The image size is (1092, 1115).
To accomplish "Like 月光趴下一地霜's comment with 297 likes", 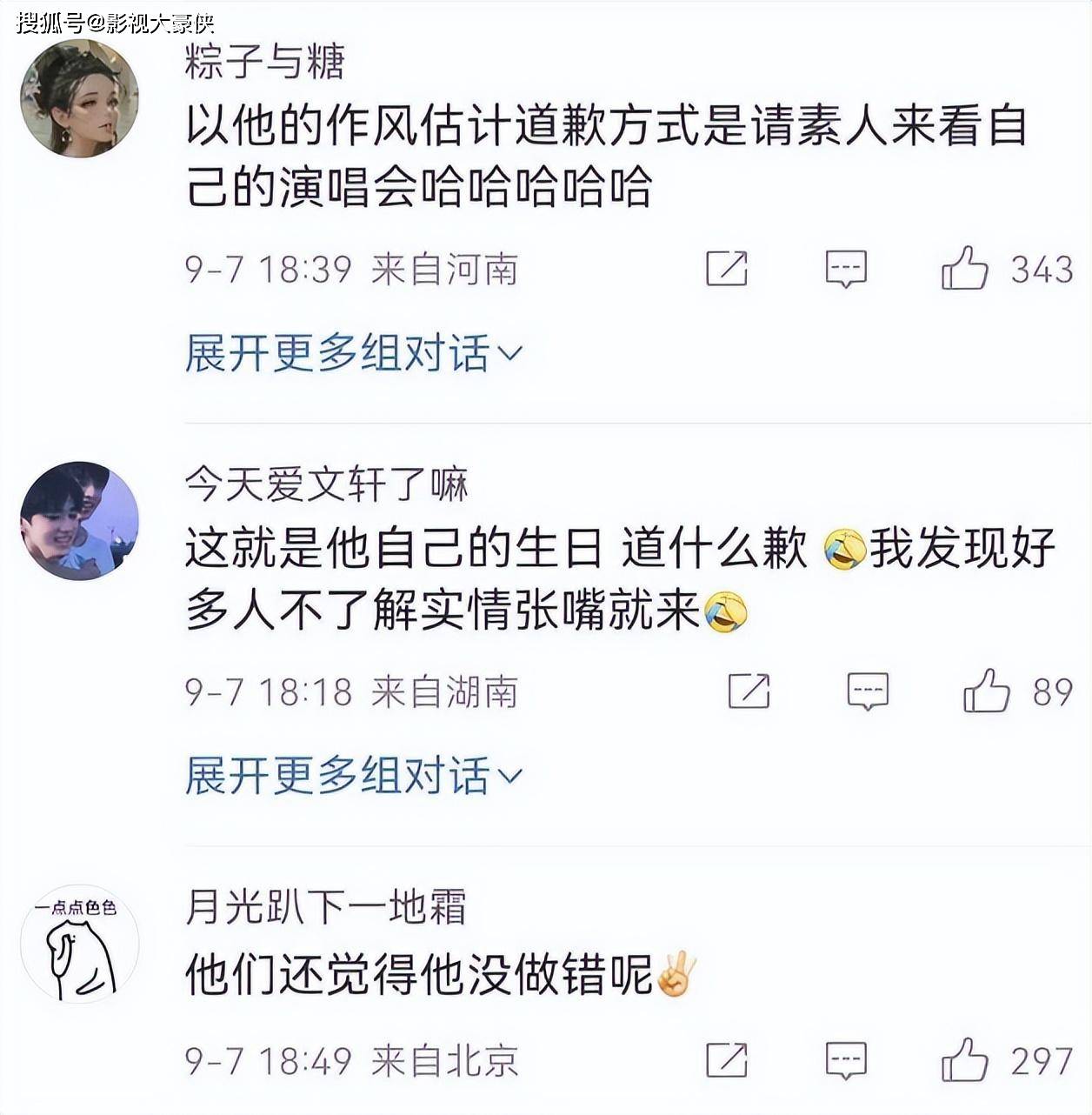I will pyautogui.click(x=965, y=1059).
